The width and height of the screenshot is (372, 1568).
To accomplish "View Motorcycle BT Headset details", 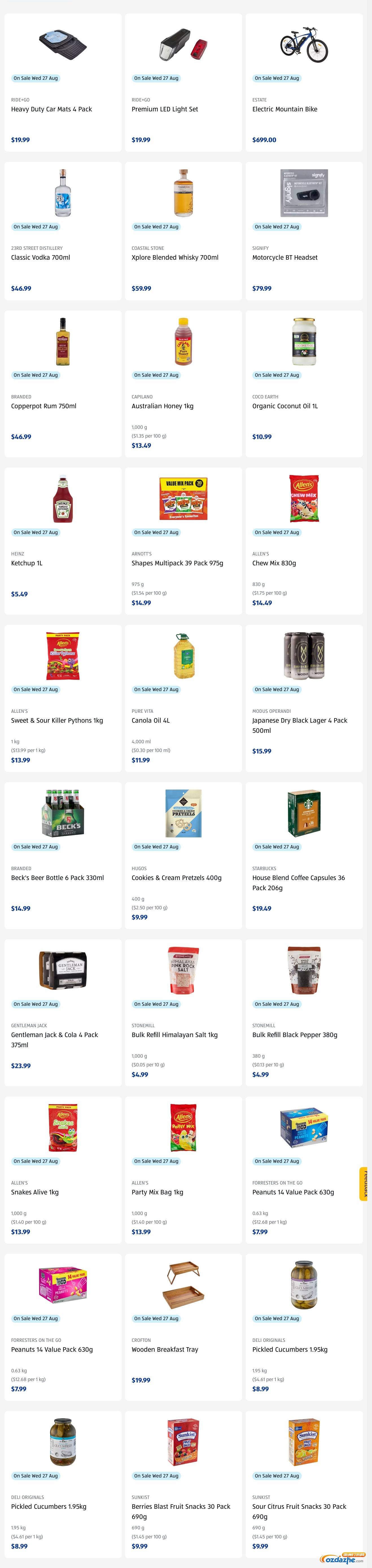I will [284, 257].
